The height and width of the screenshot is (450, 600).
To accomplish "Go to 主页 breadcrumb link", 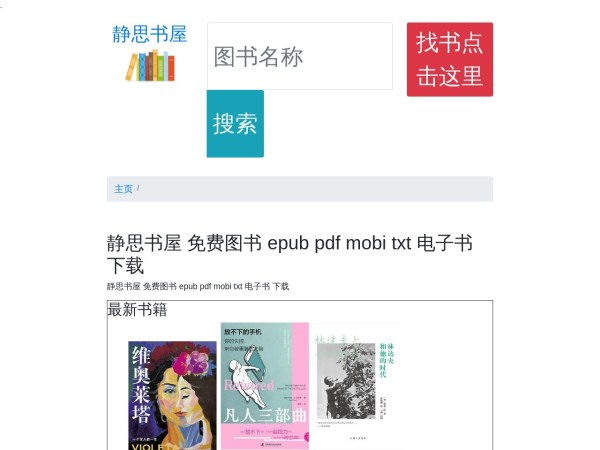I will [x=123, y=189].
